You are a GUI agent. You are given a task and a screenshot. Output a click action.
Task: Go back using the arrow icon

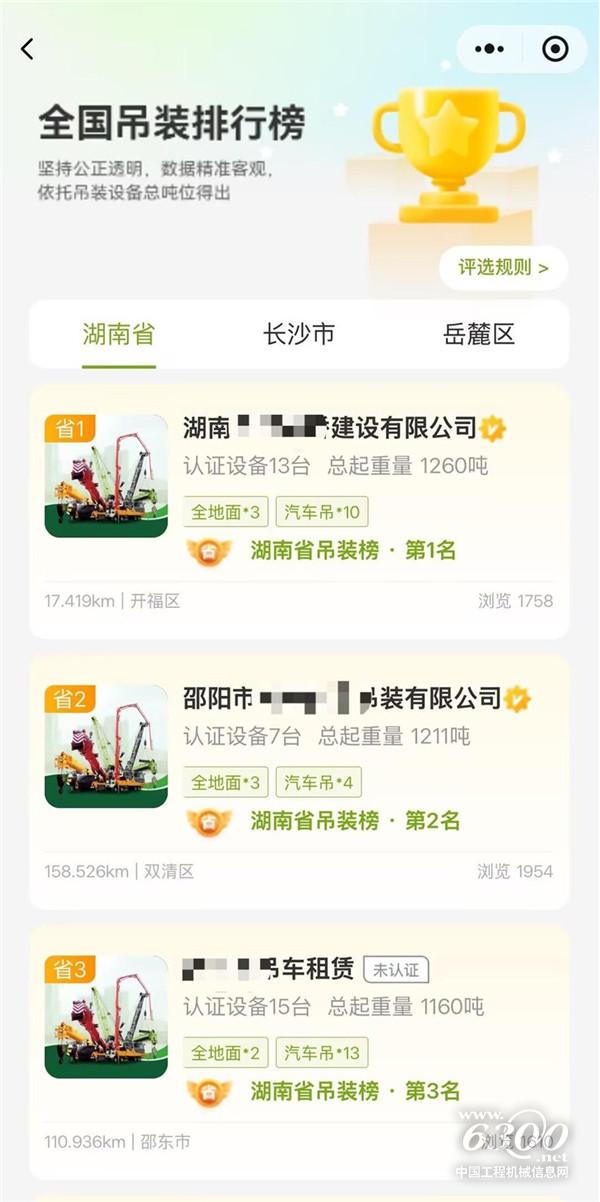click(x=27, y=48)
